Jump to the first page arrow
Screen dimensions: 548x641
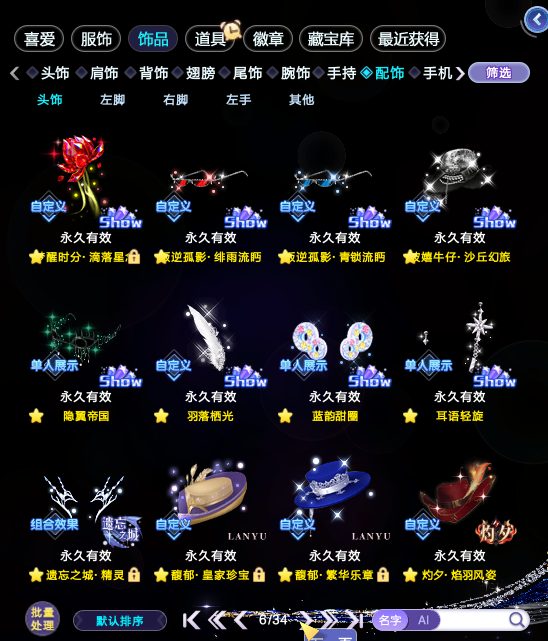[x=191, y=621]
